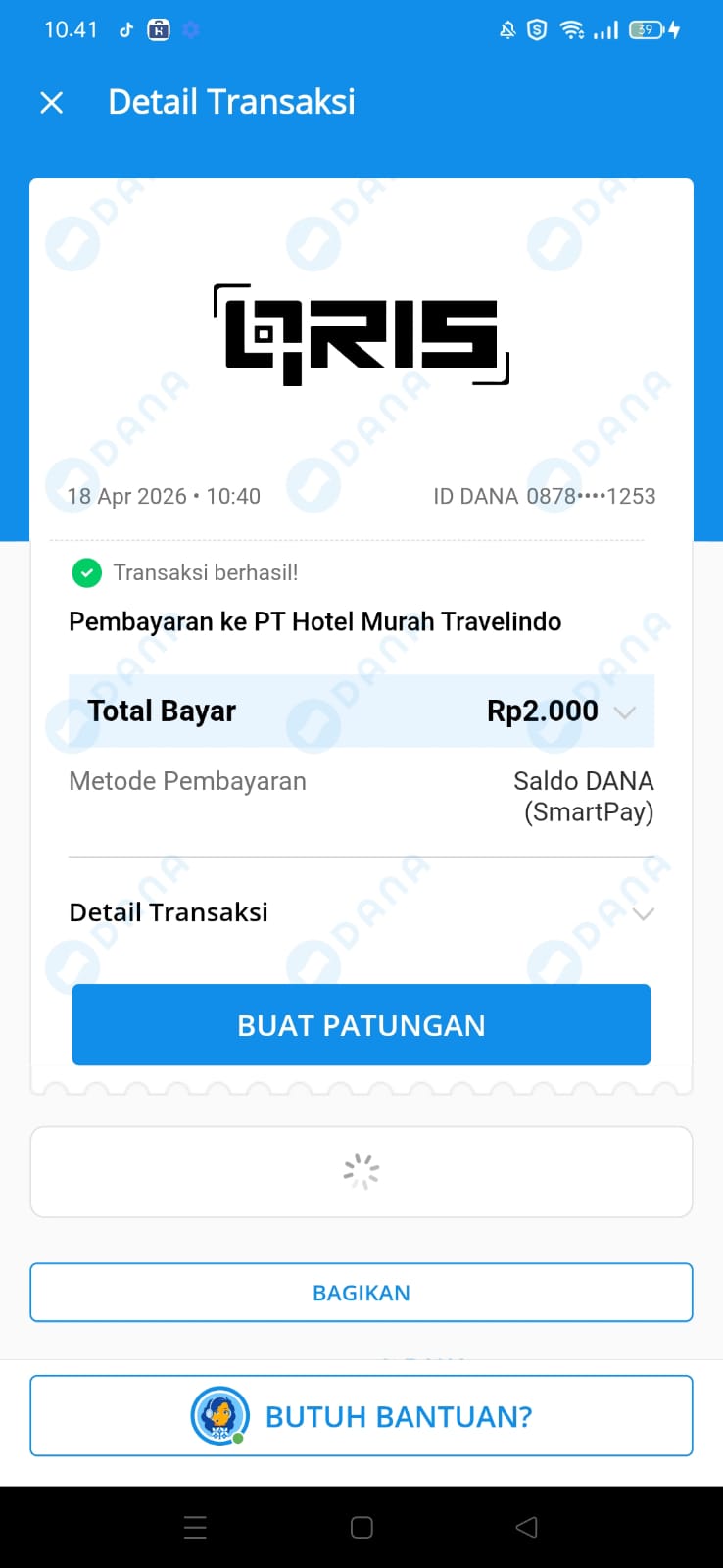Share the receipt with BAGIKAN
The height and width of the screenshot is (1568, 723).
[x=361, y=1292]
